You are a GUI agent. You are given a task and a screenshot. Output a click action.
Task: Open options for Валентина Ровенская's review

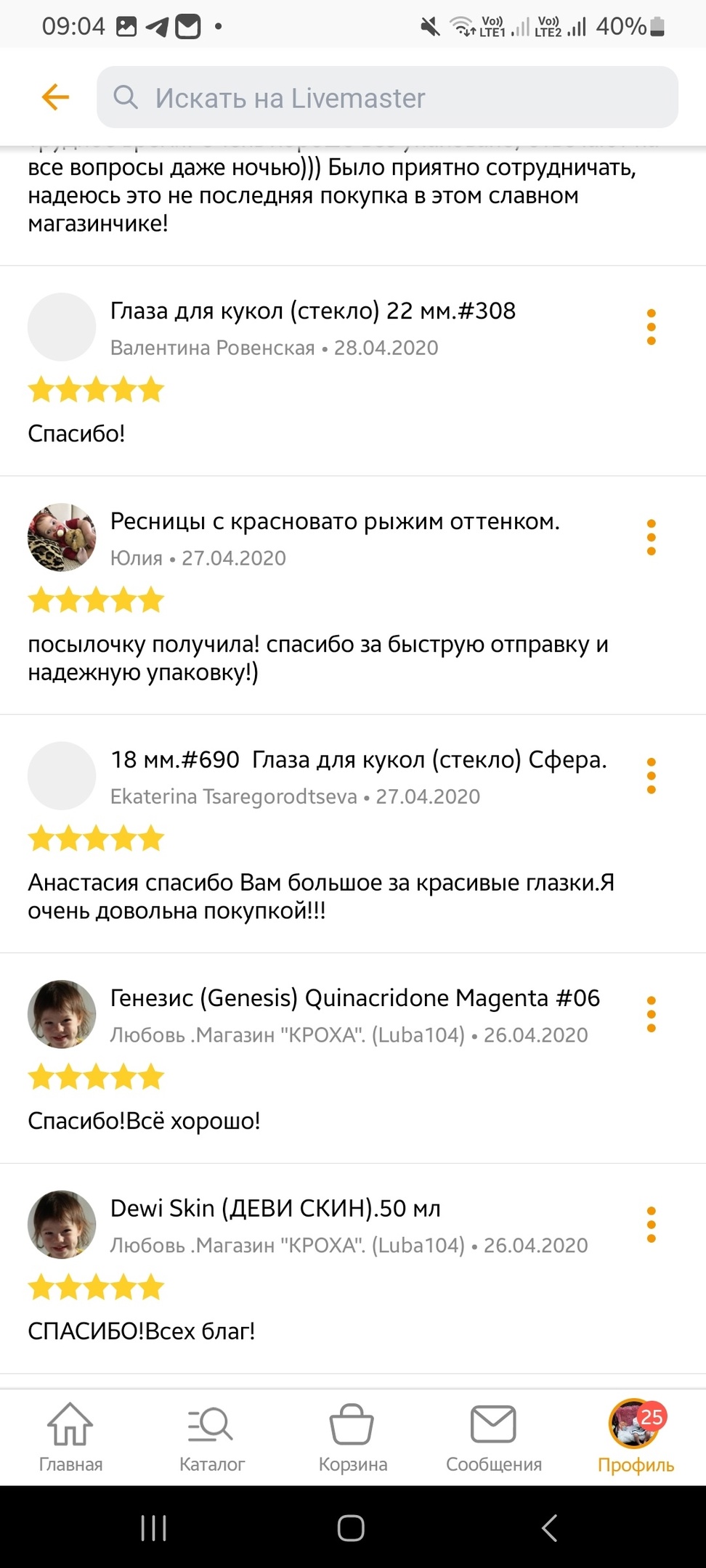click(651, 327)
